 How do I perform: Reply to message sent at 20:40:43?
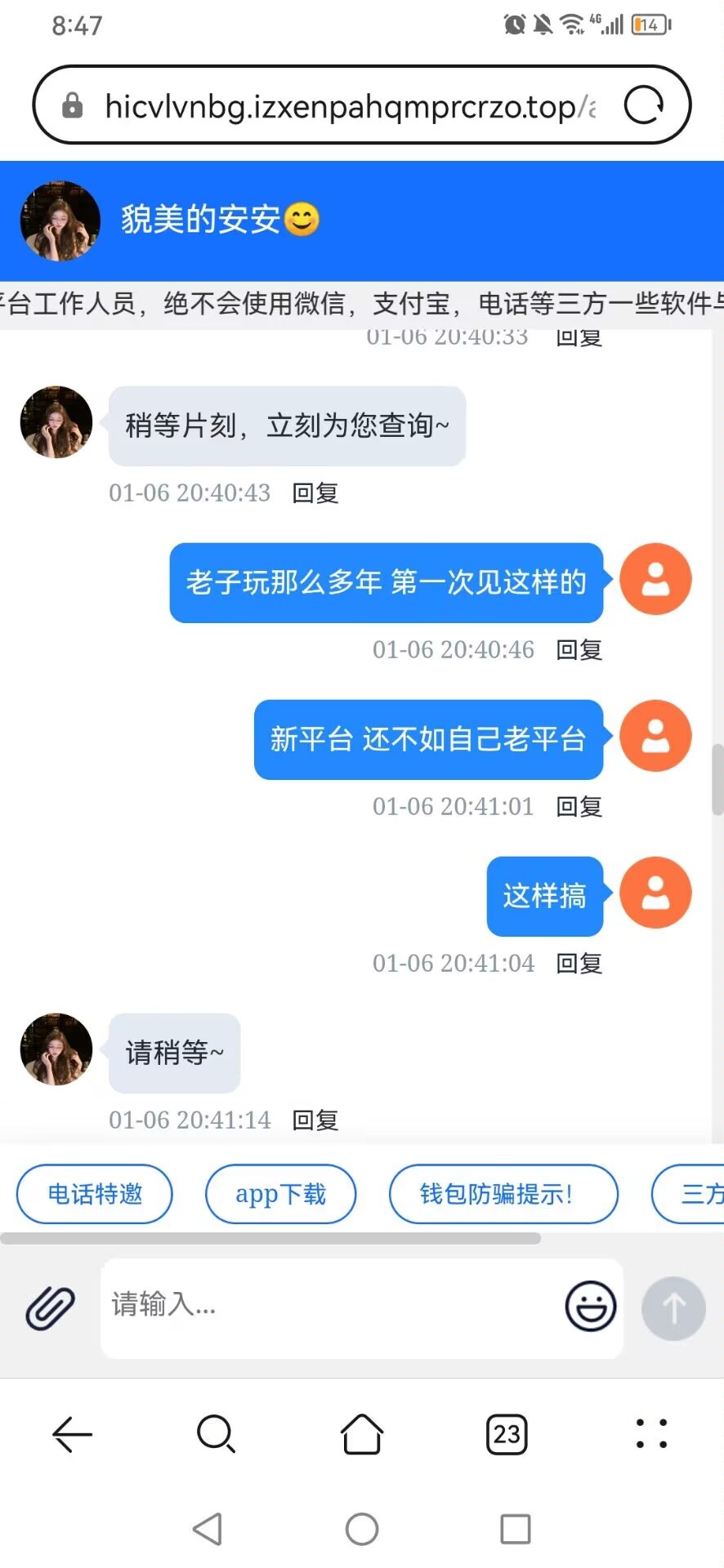click(315, 493)
